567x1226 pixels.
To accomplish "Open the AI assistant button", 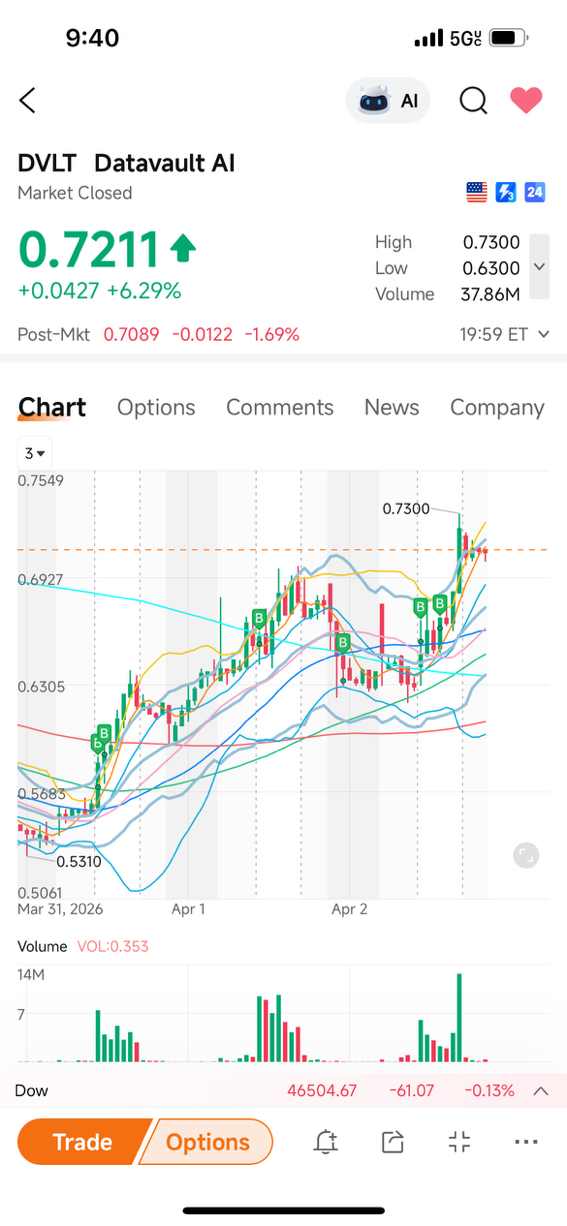I will coord(389,101).
